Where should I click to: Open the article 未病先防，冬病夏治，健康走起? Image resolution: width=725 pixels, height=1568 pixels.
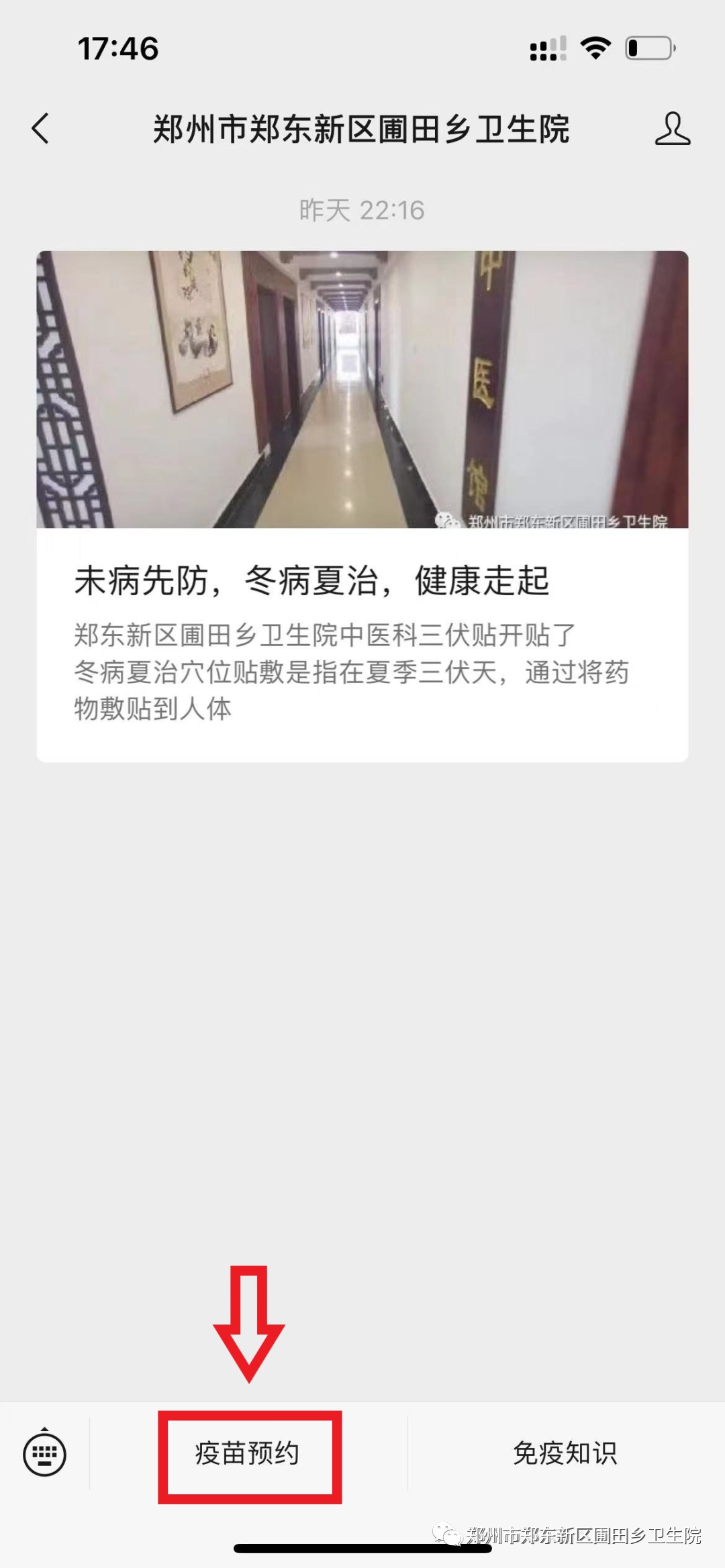coord(362,580)
